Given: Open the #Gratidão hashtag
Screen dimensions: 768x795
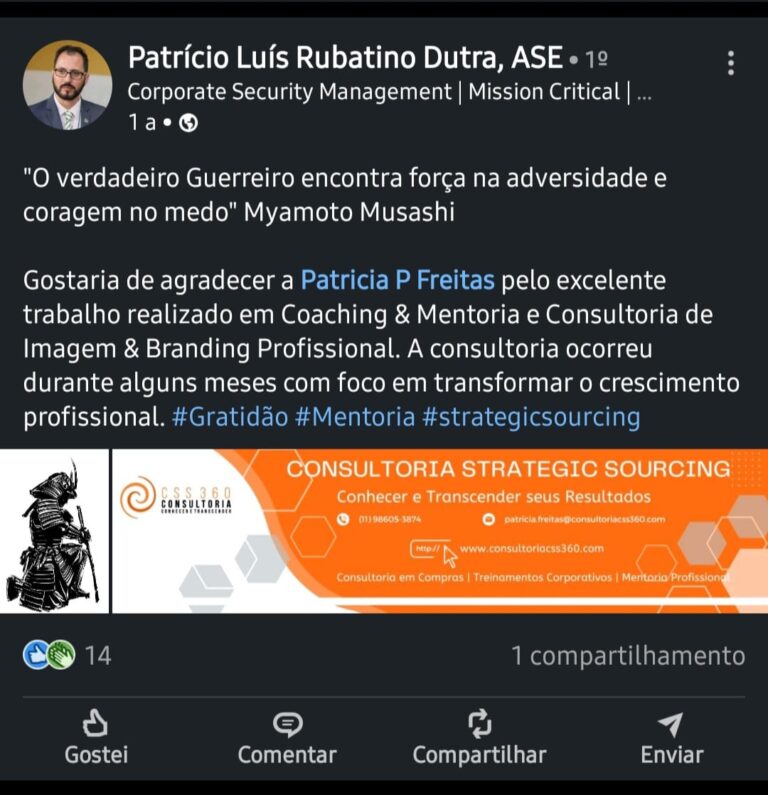Looking at the screenshot, I should point(229,416).
